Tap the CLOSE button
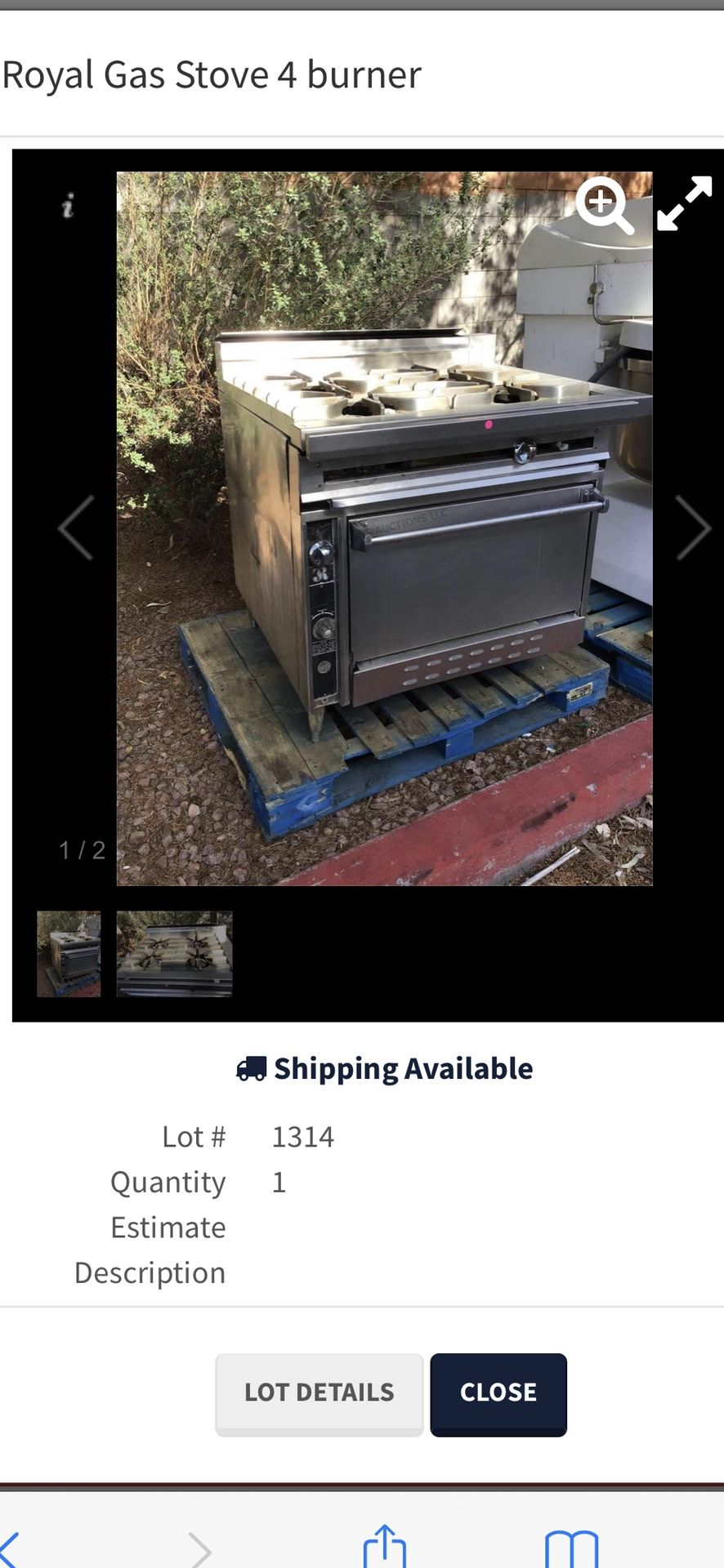 click(498, 1394)
